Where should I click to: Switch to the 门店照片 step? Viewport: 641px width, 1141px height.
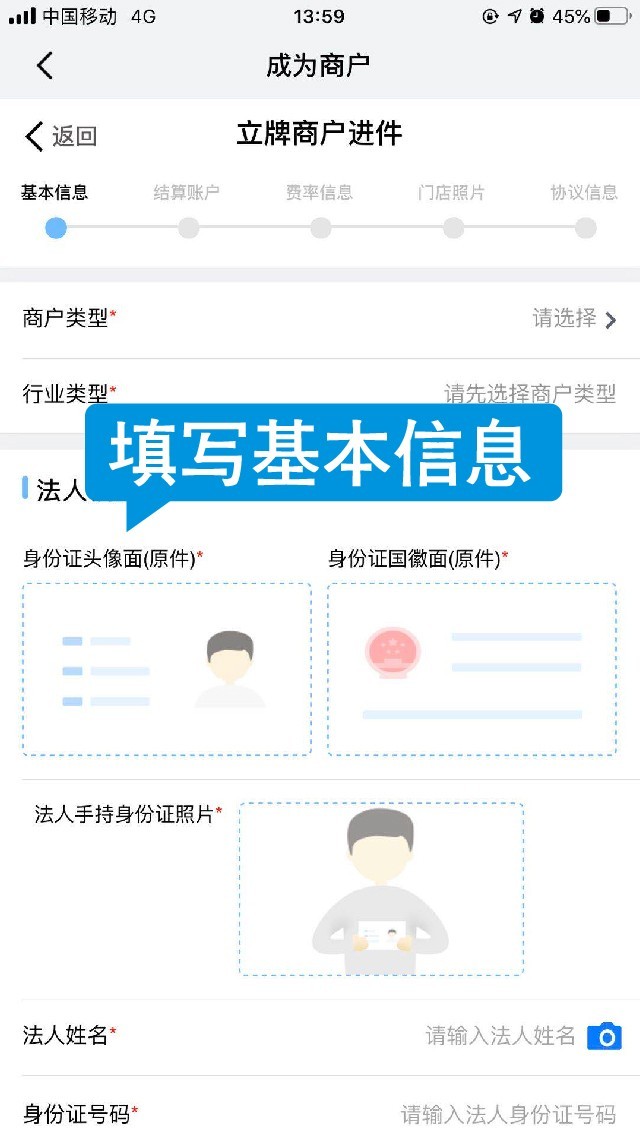pos(452,210)
